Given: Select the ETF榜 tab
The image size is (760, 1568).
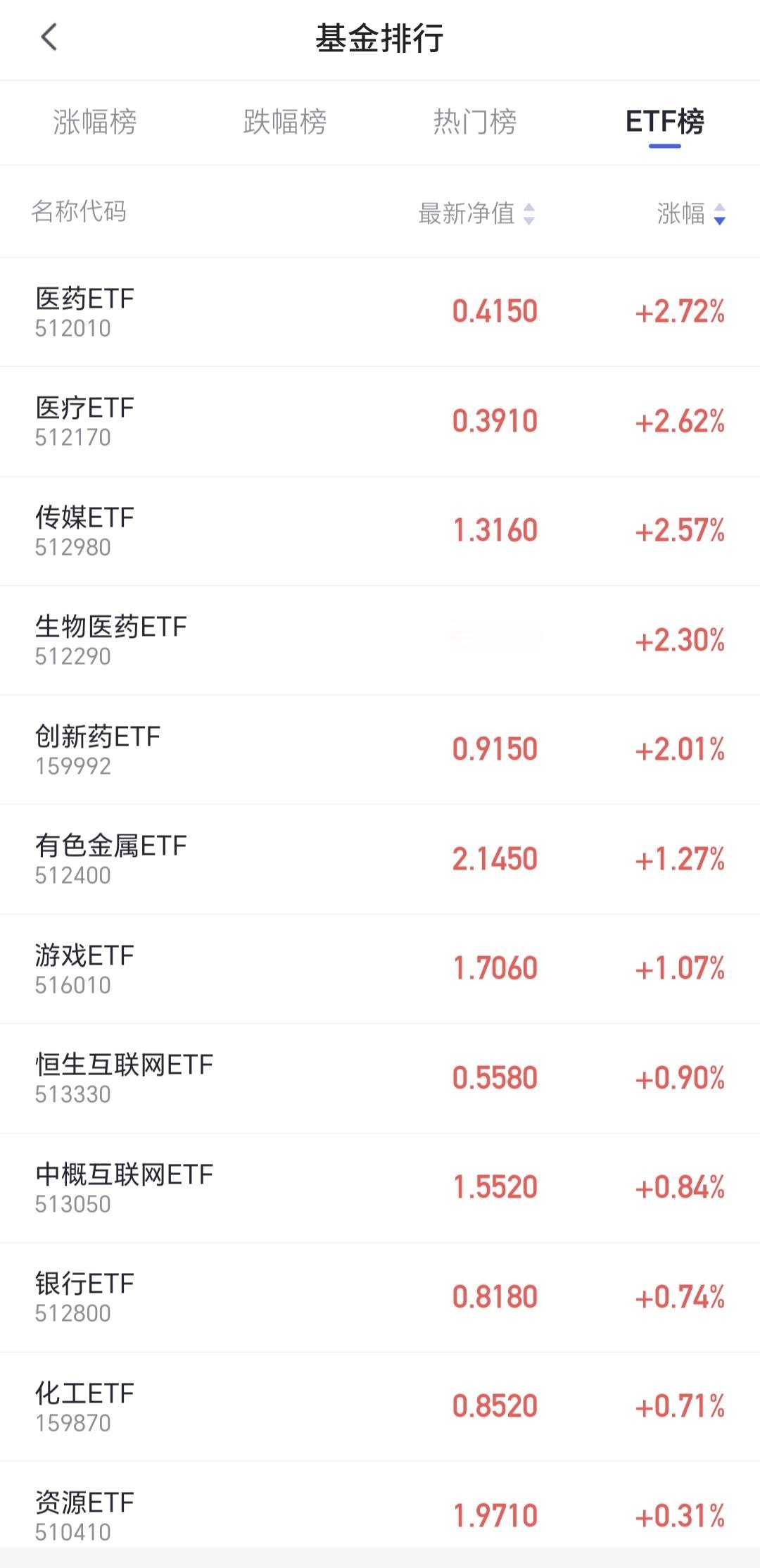Looking at the screenshot, I should coord(664,122).
